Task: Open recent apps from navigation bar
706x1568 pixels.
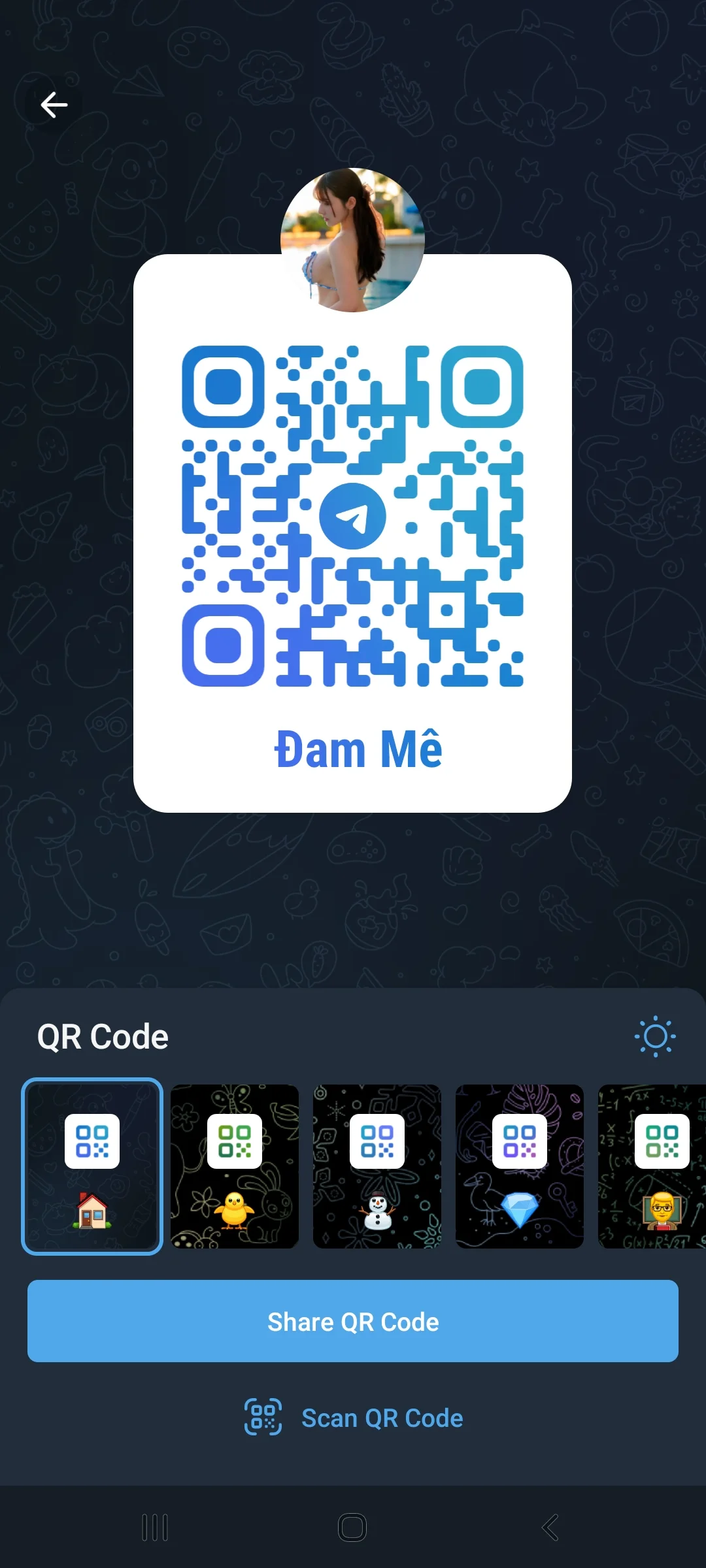Action: click(x=155, y=1527)
